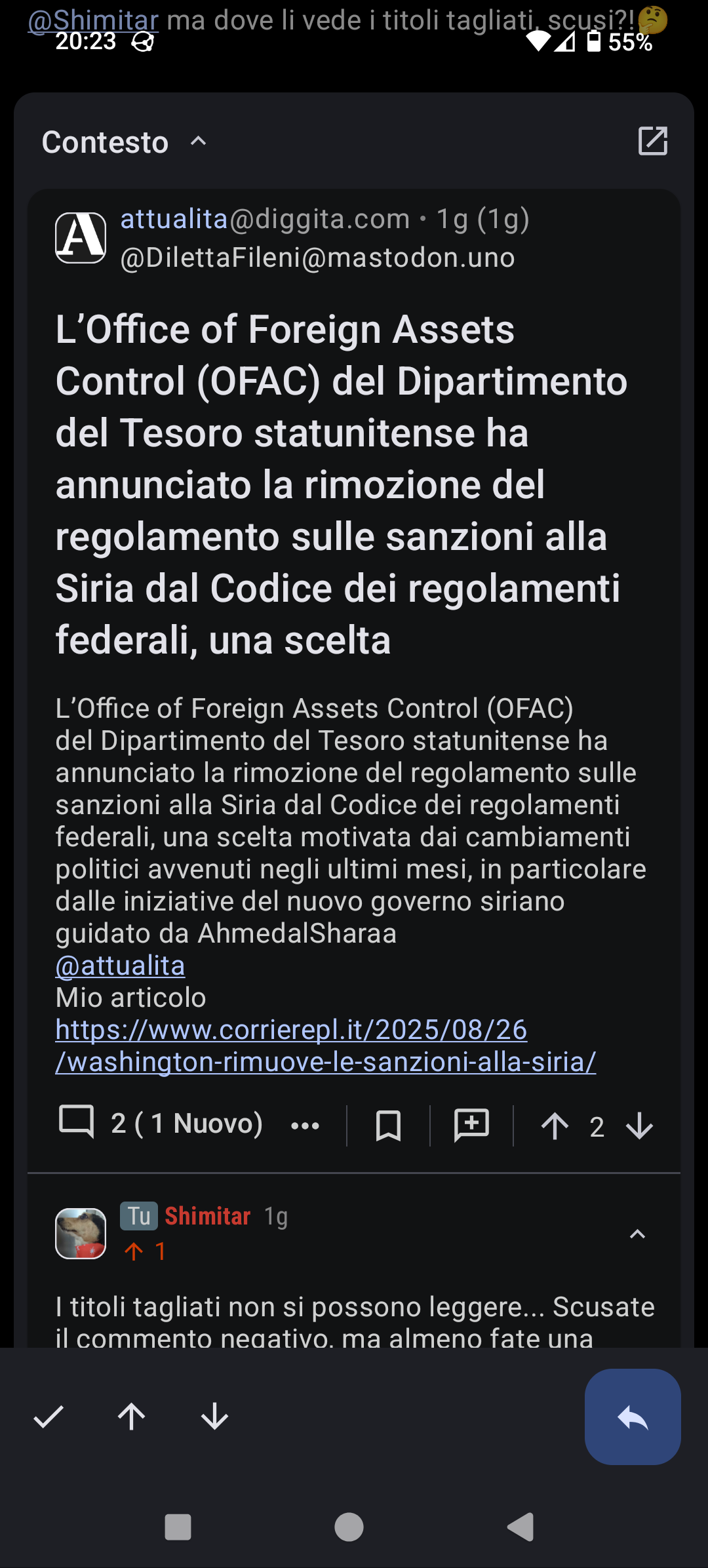Open the corrierepl.it article link

(325, 1046)
